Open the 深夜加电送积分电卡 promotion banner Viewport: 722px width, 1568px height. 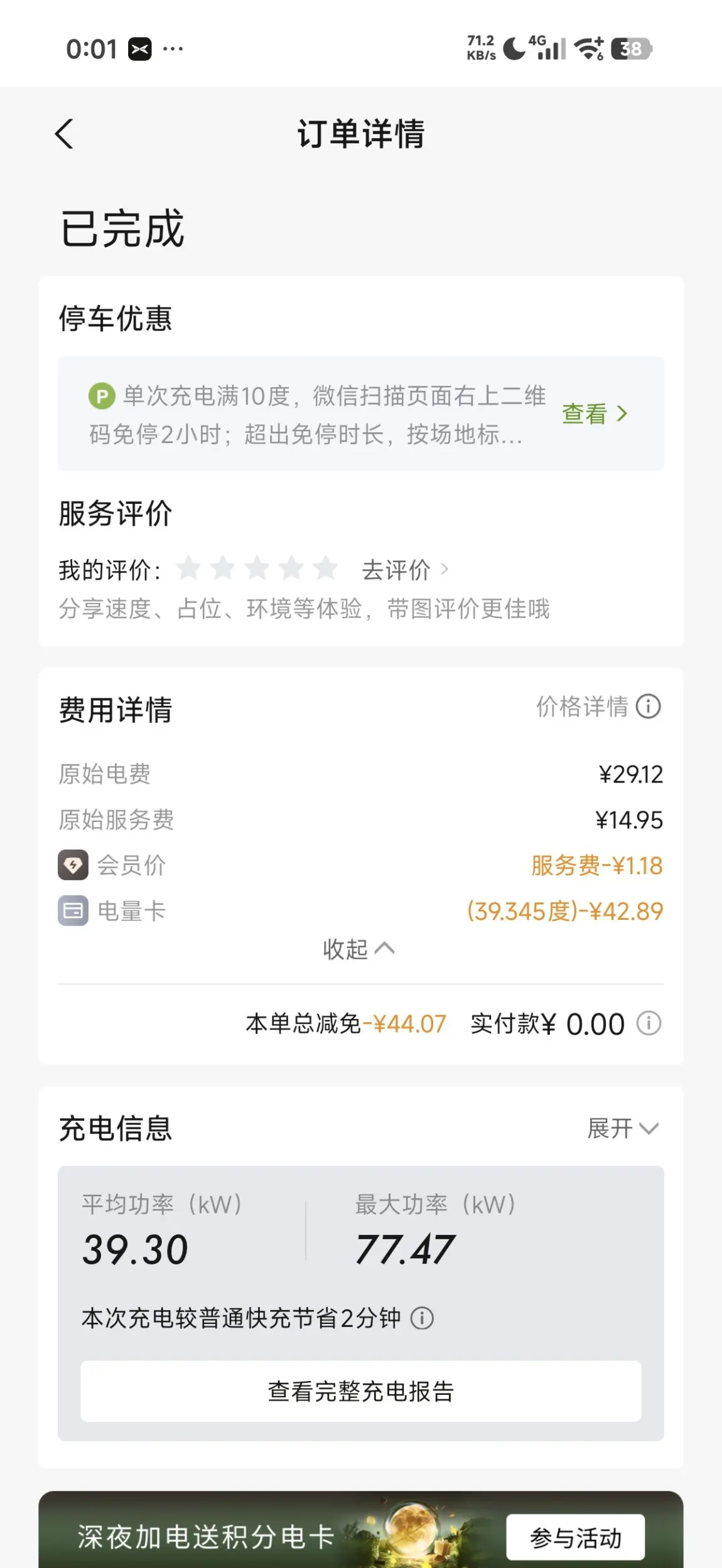361,1530
